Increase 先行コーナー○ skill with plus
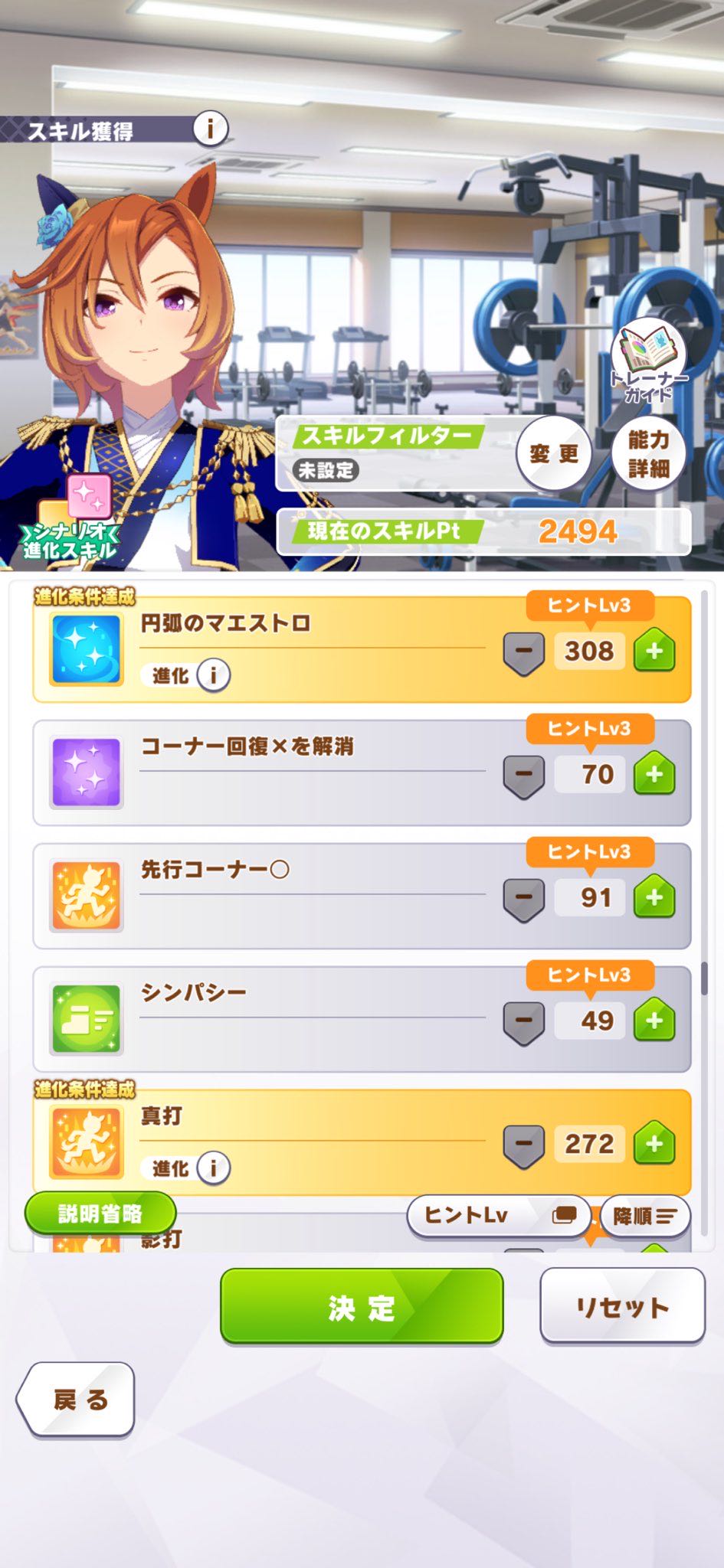Viewport: 724px width, 1568px height. [654, 897]
